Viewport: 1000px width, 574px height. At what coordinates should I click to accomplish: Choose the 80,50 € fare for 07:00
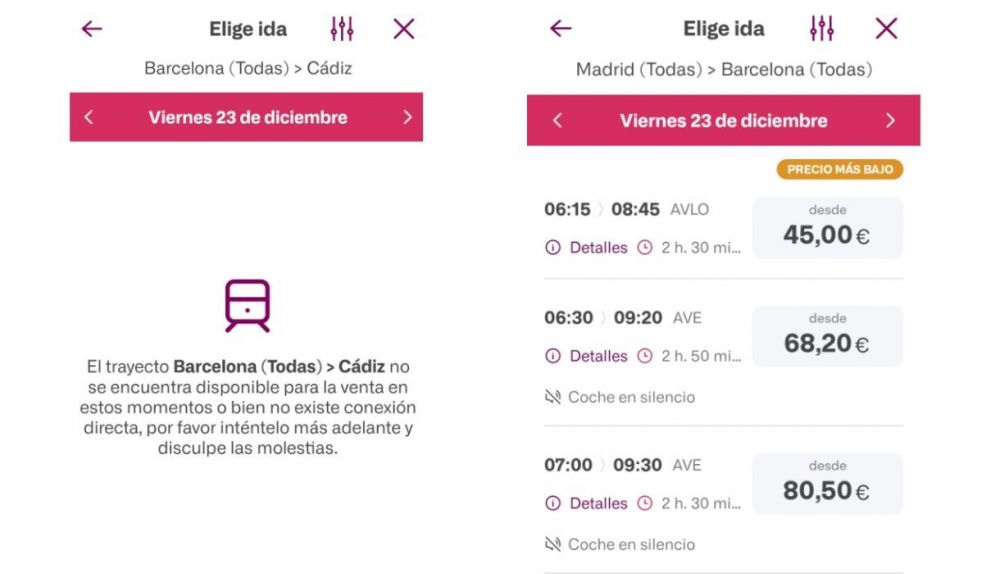click(827, 483)
